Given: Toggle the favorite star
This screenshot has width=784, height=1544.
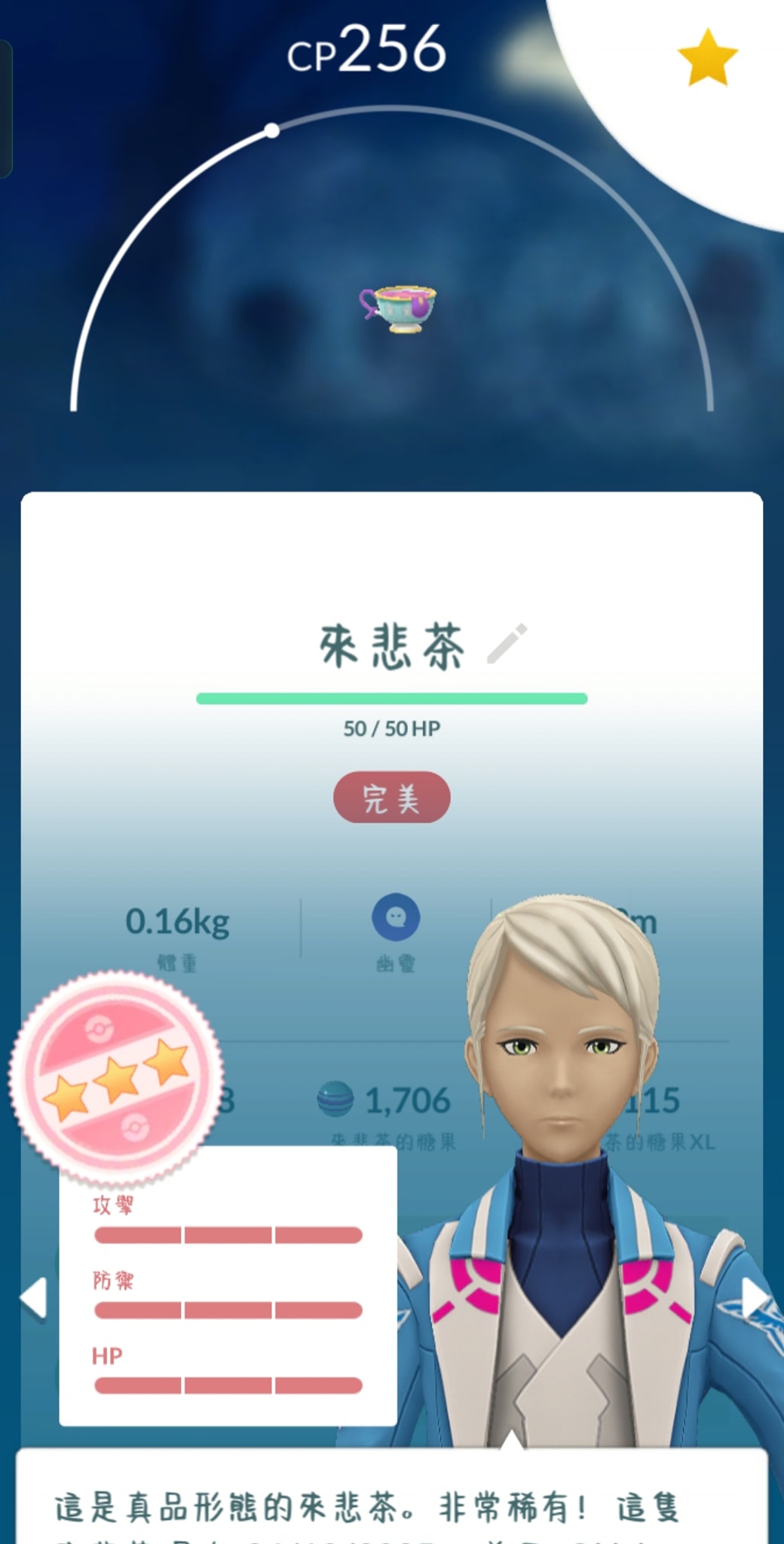Looking at the screenshot, I should coord(707,57).
